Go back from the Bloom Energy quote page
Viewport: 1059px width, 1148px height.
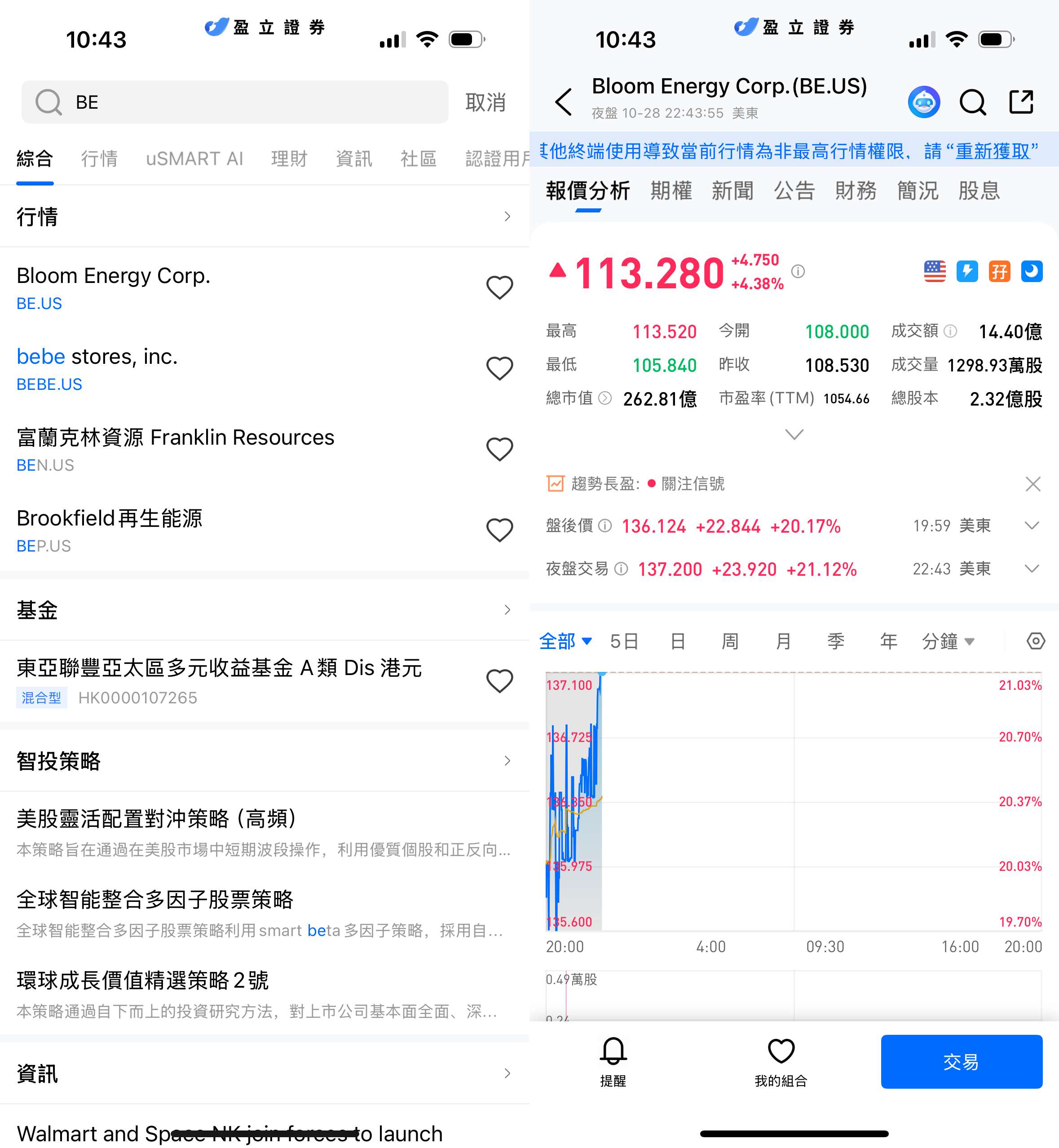tap(564, 102)
